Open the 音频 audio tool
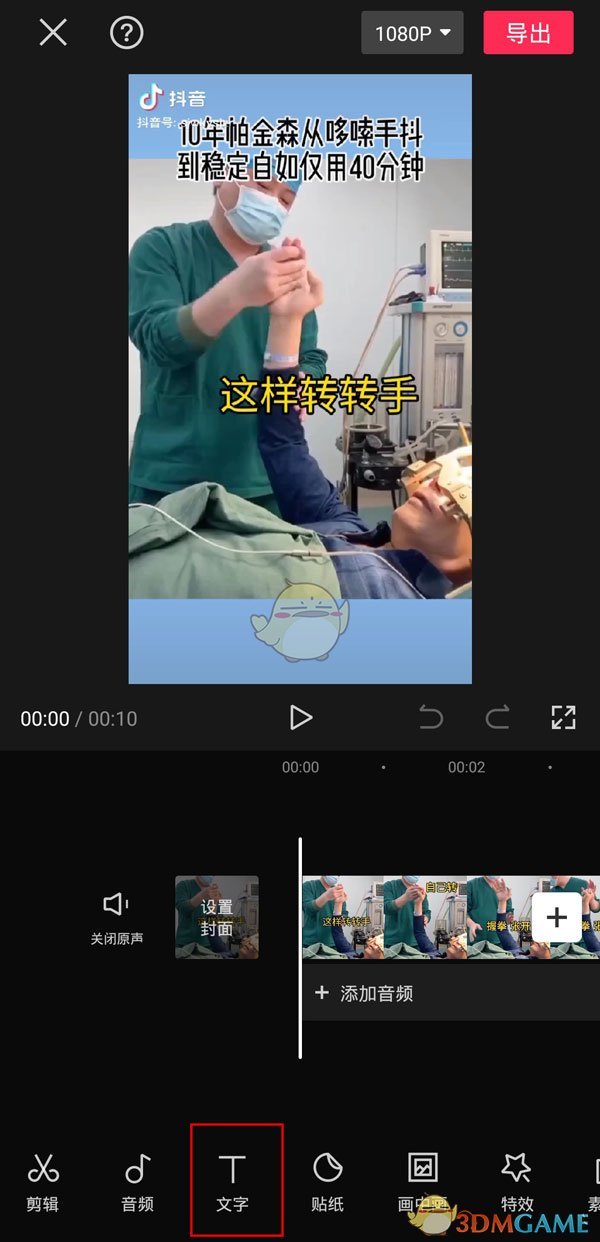This screenshot has height=1242, width=600. pos(137,1182)
